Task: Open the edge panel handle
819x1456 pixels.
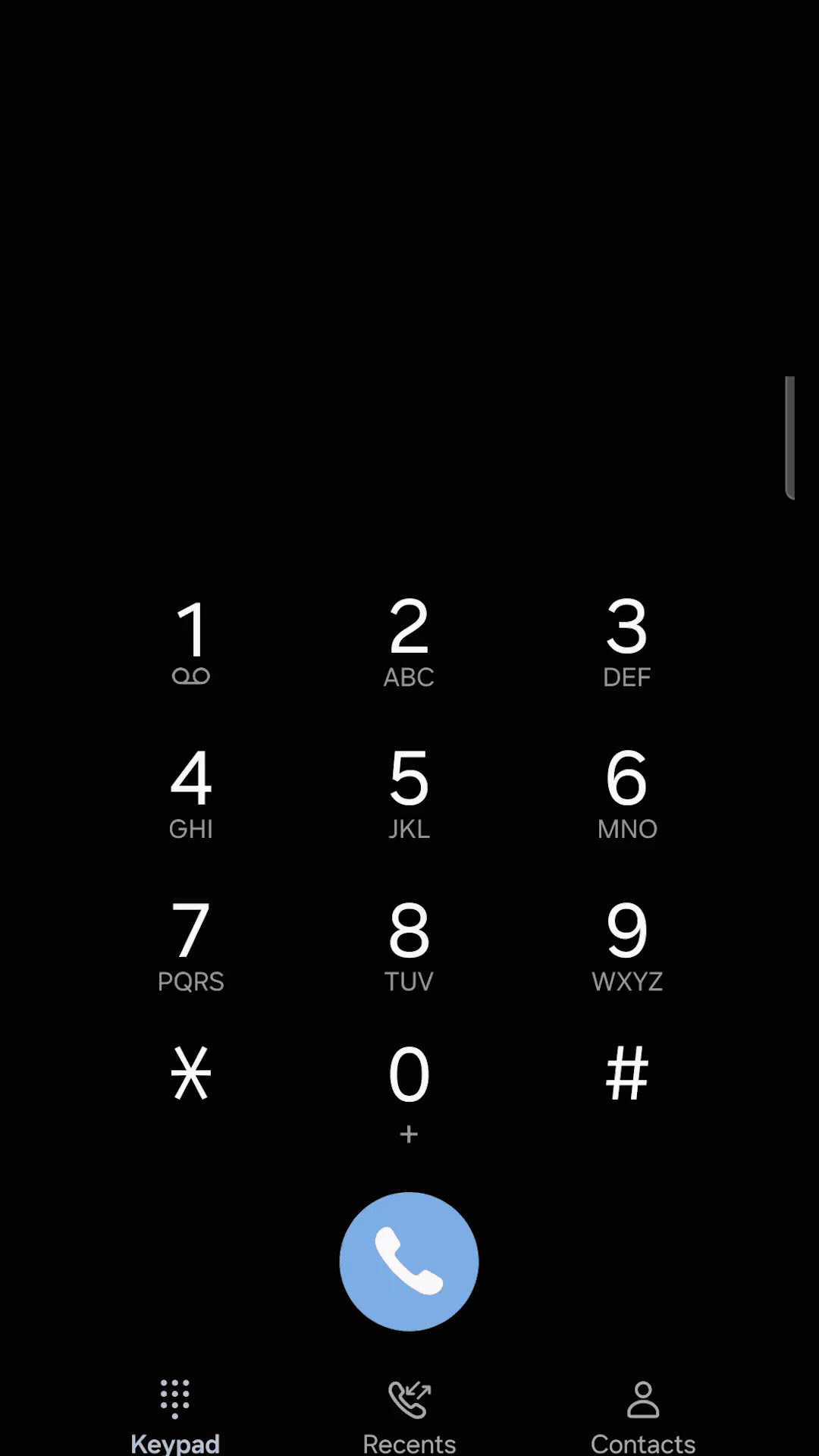Action: click(789, 438)
